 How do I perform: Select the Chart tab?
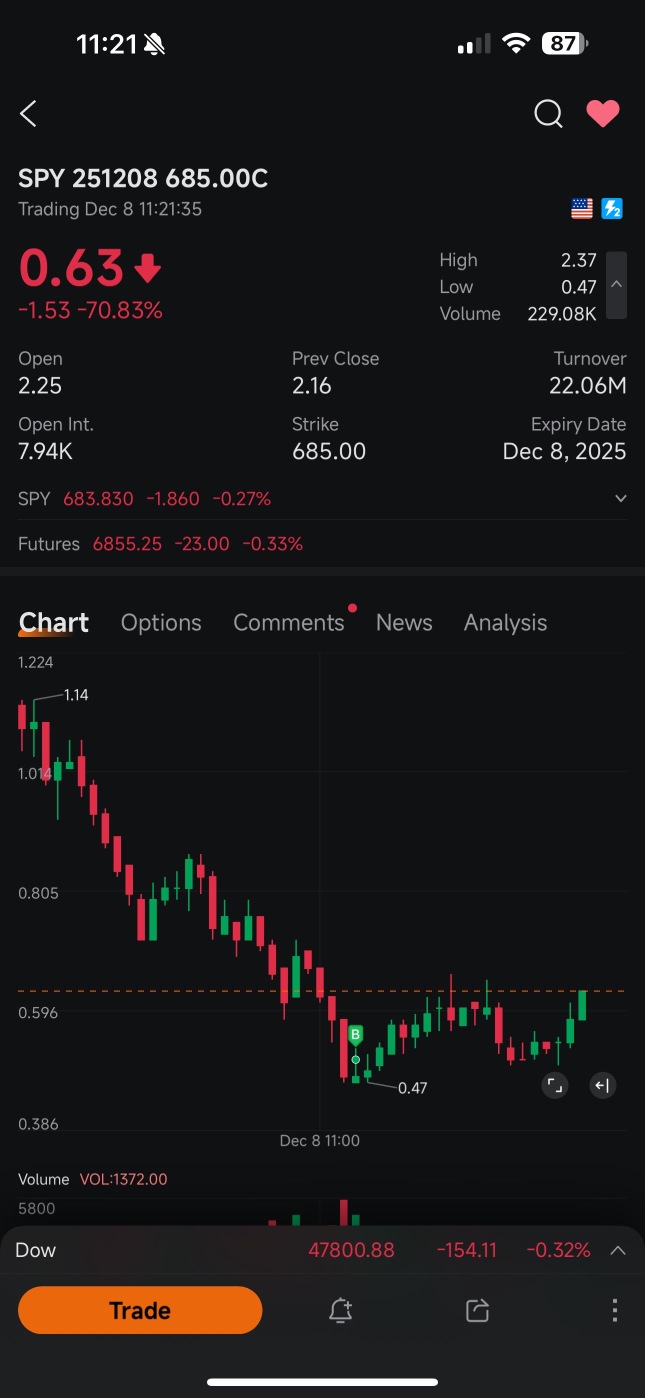(x=54, y=622)
